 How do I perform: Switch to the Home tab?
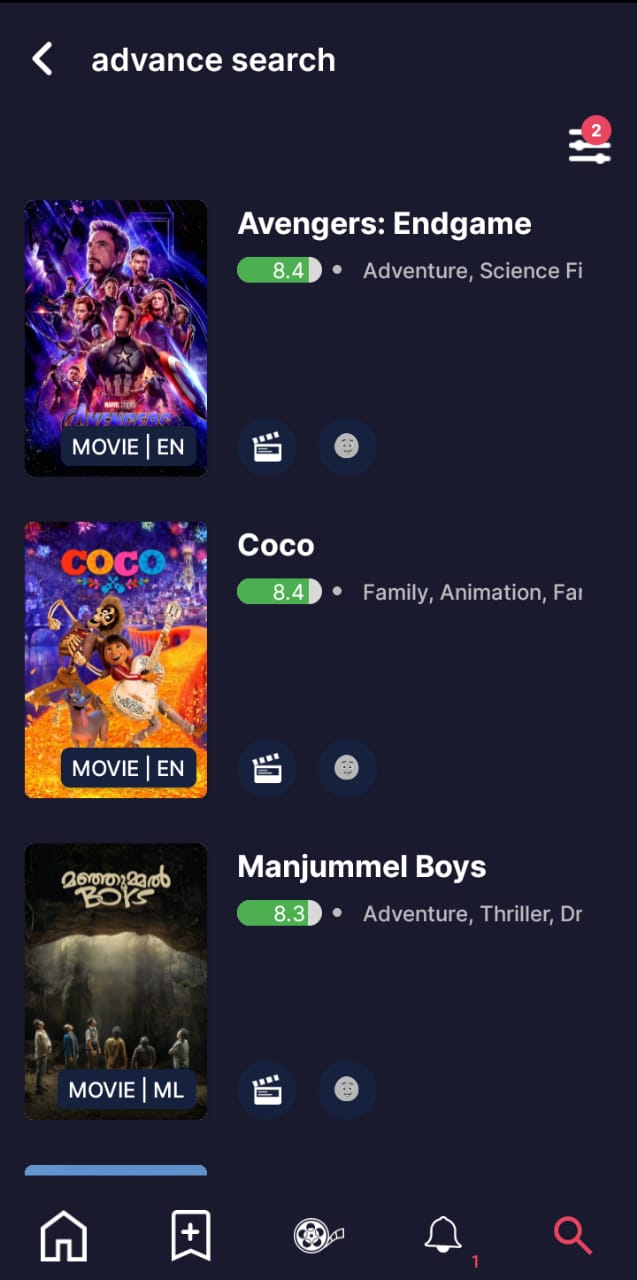coord(63,1237)
